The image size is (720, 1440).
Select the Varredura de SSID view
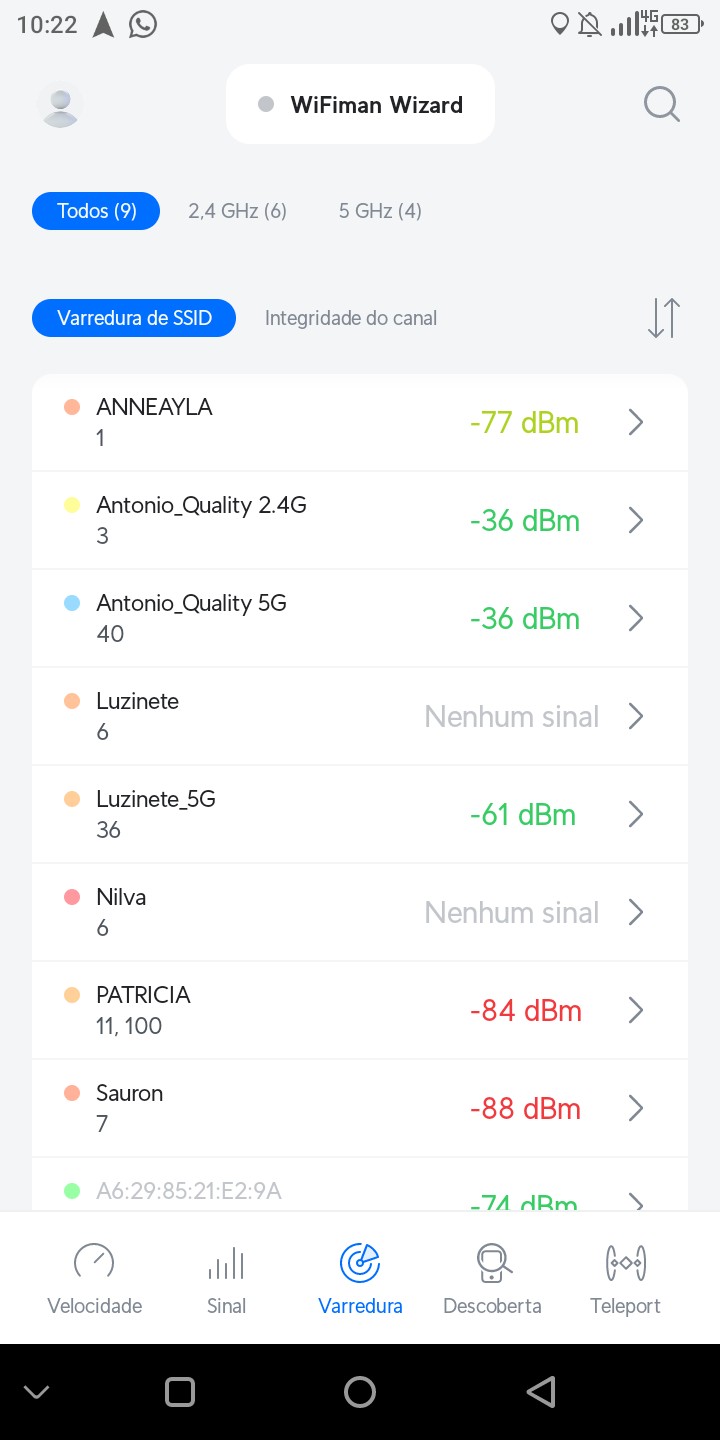[x=134, y=318]
